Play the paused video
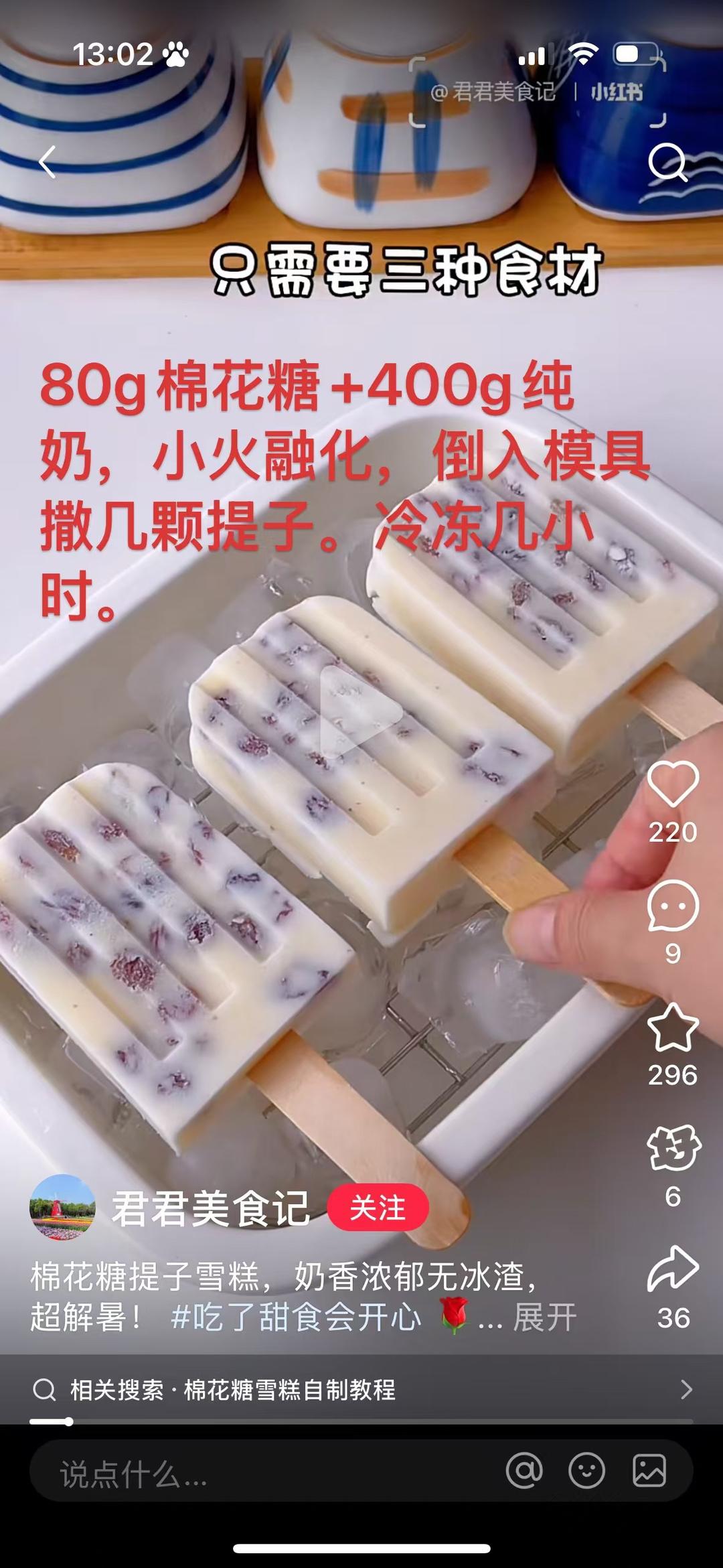 tap(361, 711)
